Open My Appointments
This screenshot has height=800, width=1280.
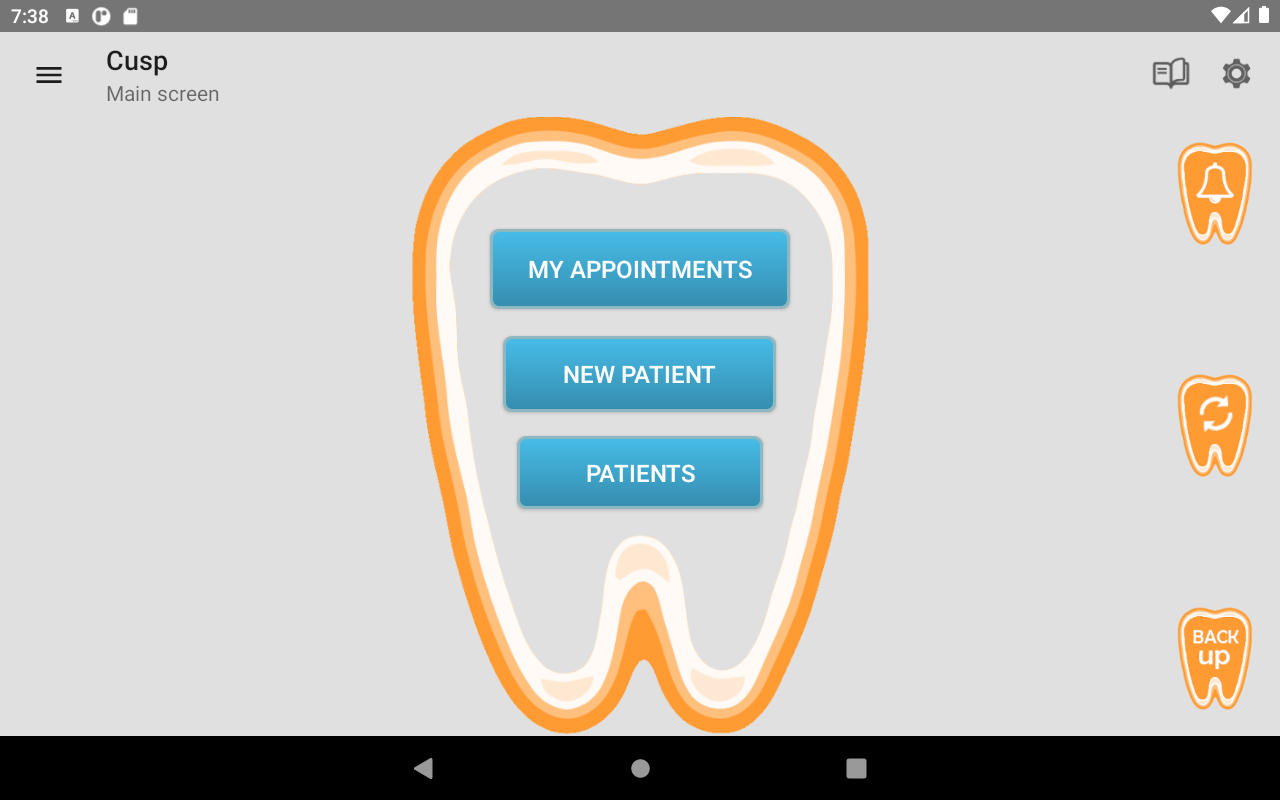(x=640, y=269)
